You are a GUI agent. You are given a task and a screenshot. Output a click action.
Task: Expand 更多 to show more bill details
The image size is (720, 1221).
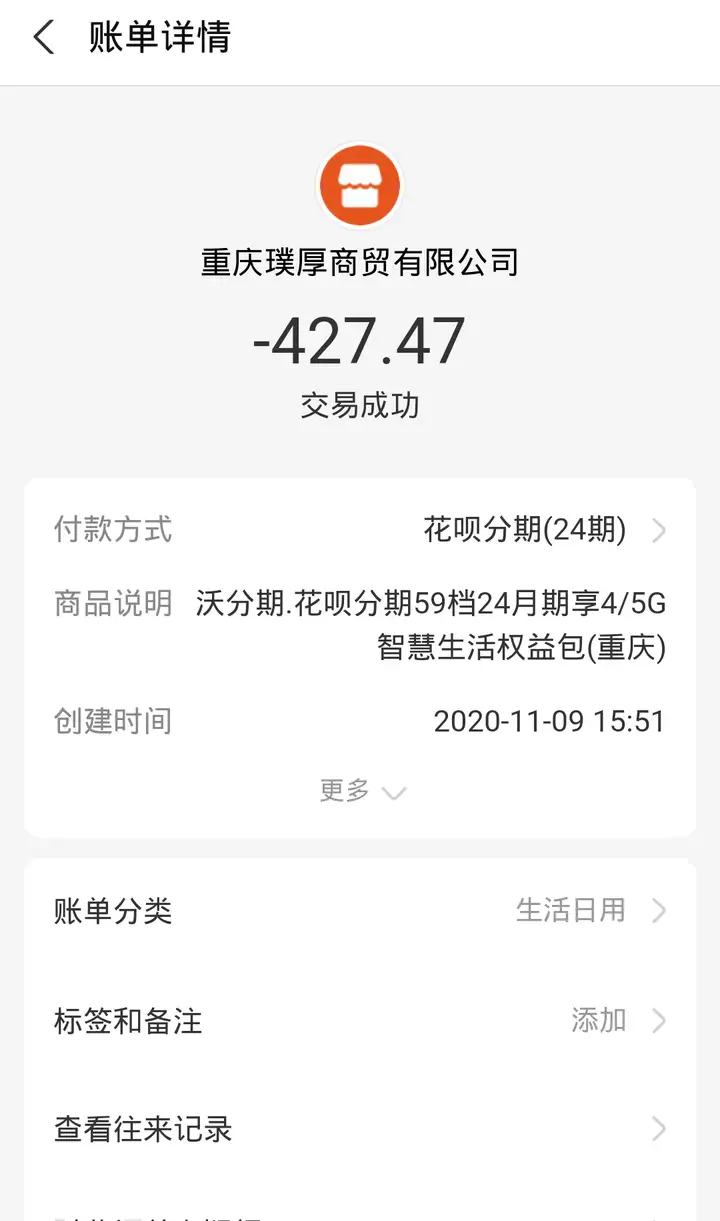click(362, 791)
